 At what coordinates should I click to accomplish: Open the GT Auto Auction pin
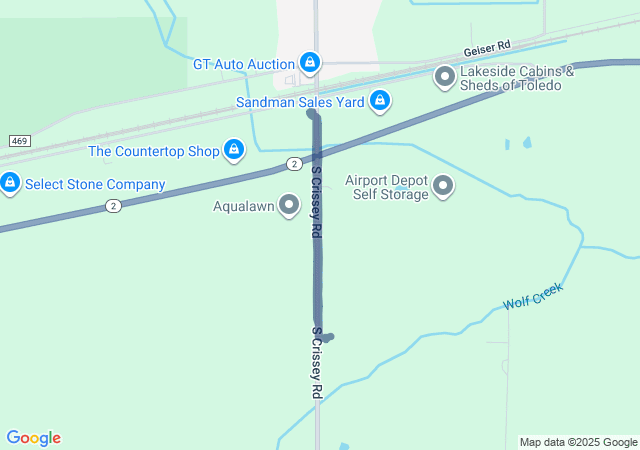click(x=310, y=63)
